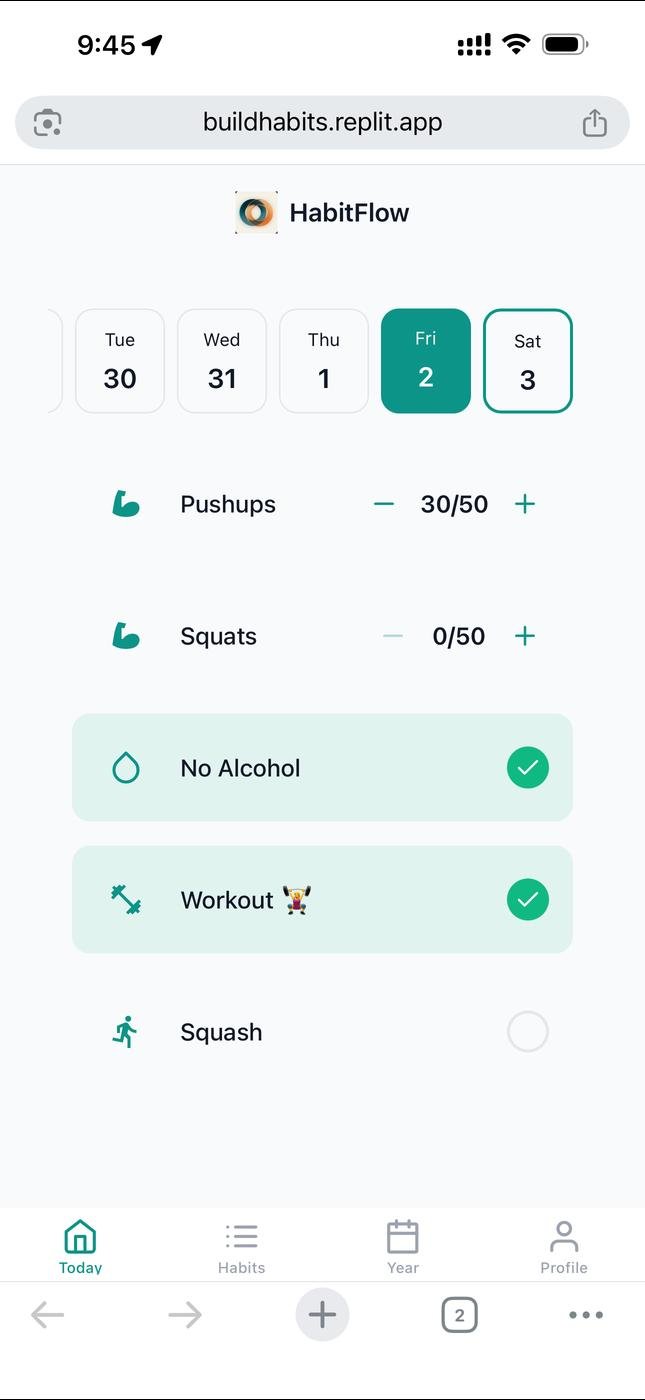The image size is (645, 1400).
Task: Mark Squash as done
Action: pos(527,1032)
